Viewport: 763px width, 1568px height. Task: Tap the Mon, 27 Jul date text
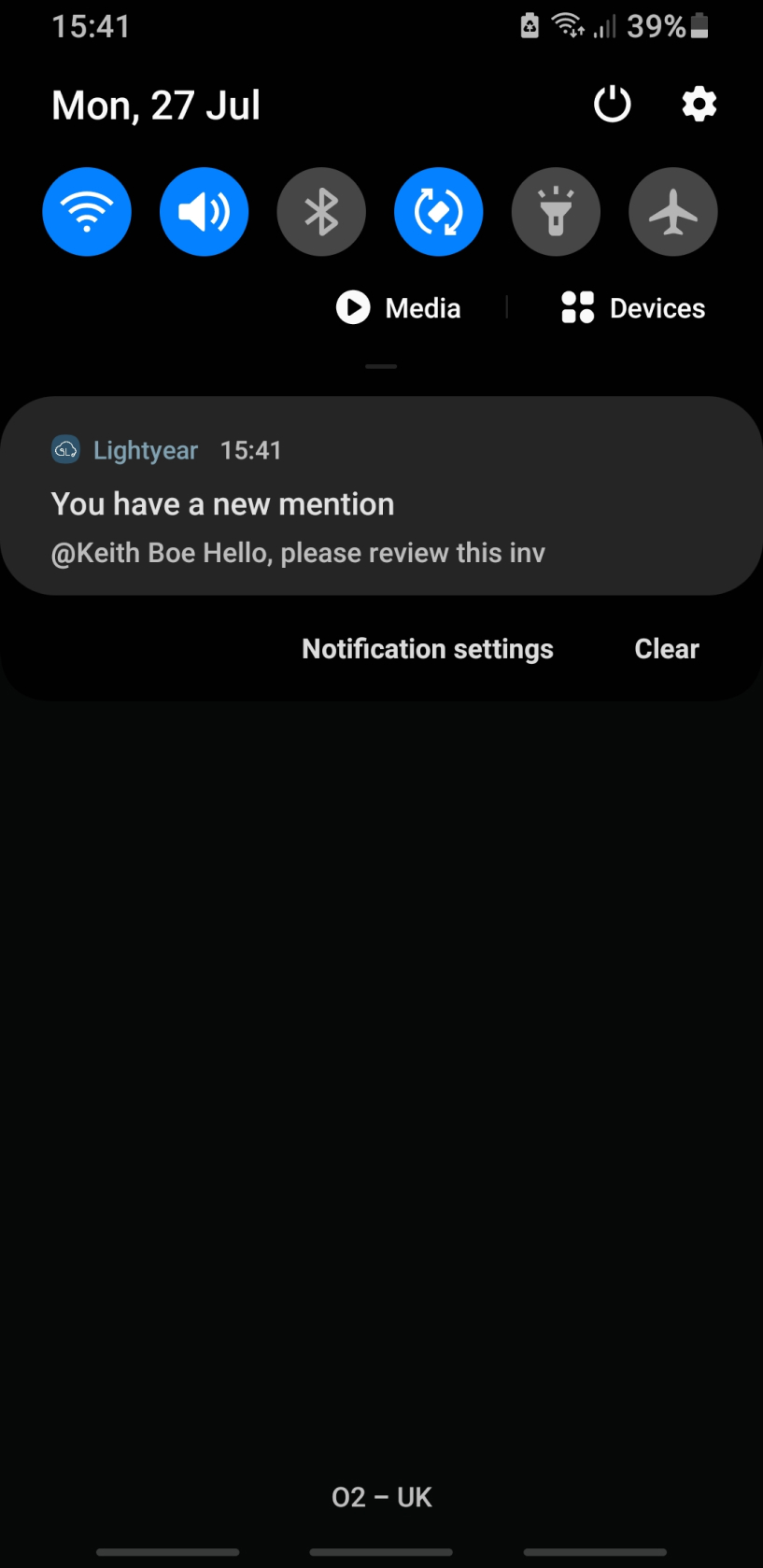tap(155, 104)
